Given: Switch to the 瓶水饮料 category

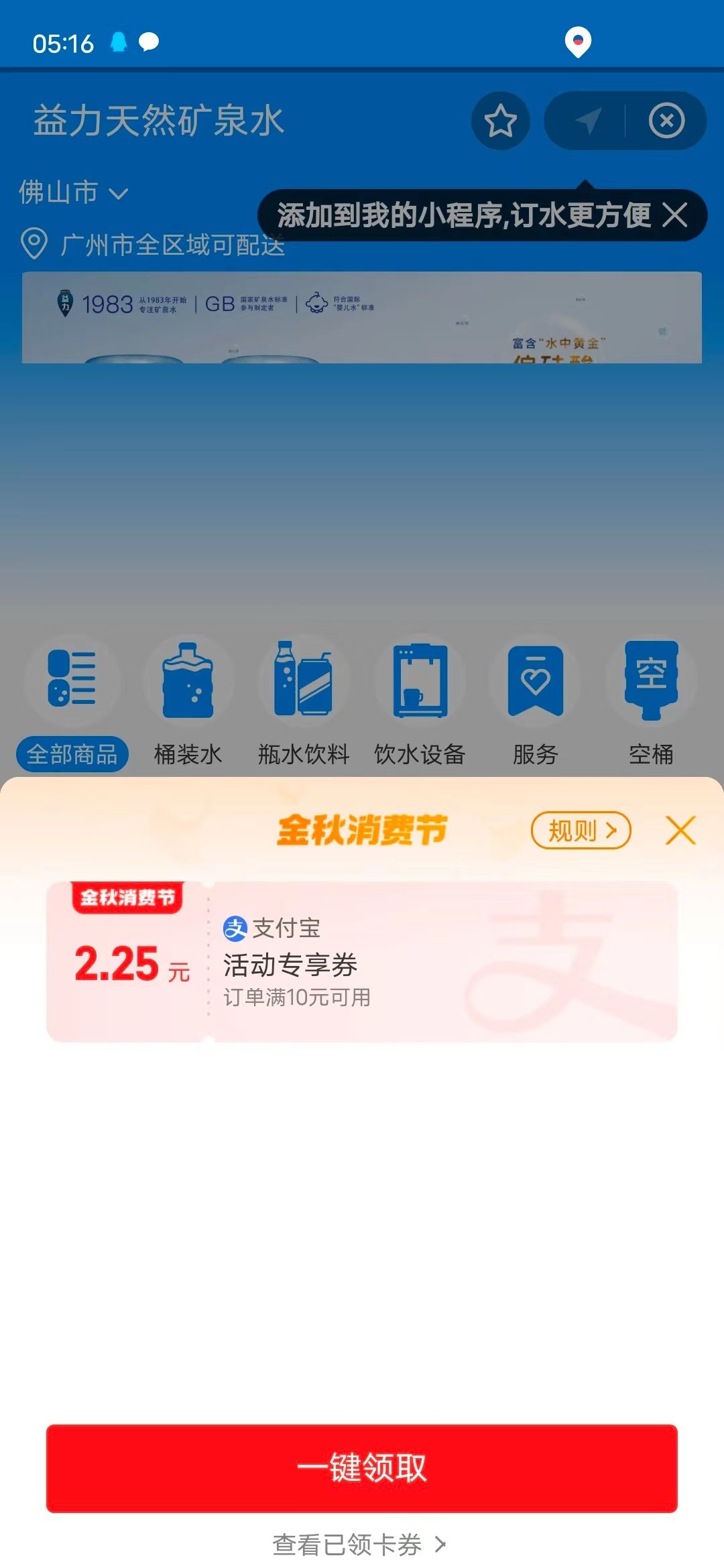Looking at the screenshot, I should 304,703.
